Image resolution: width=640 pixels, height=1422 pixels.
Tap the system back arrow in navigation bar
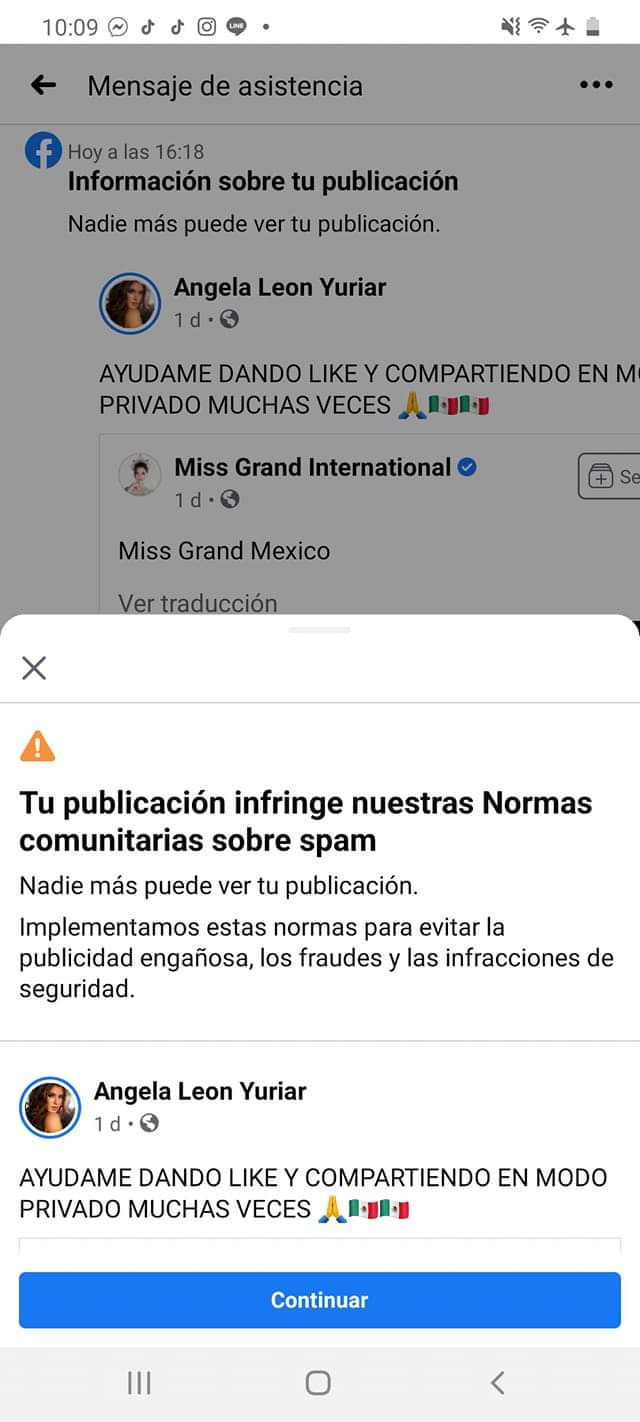[498, 1383]
